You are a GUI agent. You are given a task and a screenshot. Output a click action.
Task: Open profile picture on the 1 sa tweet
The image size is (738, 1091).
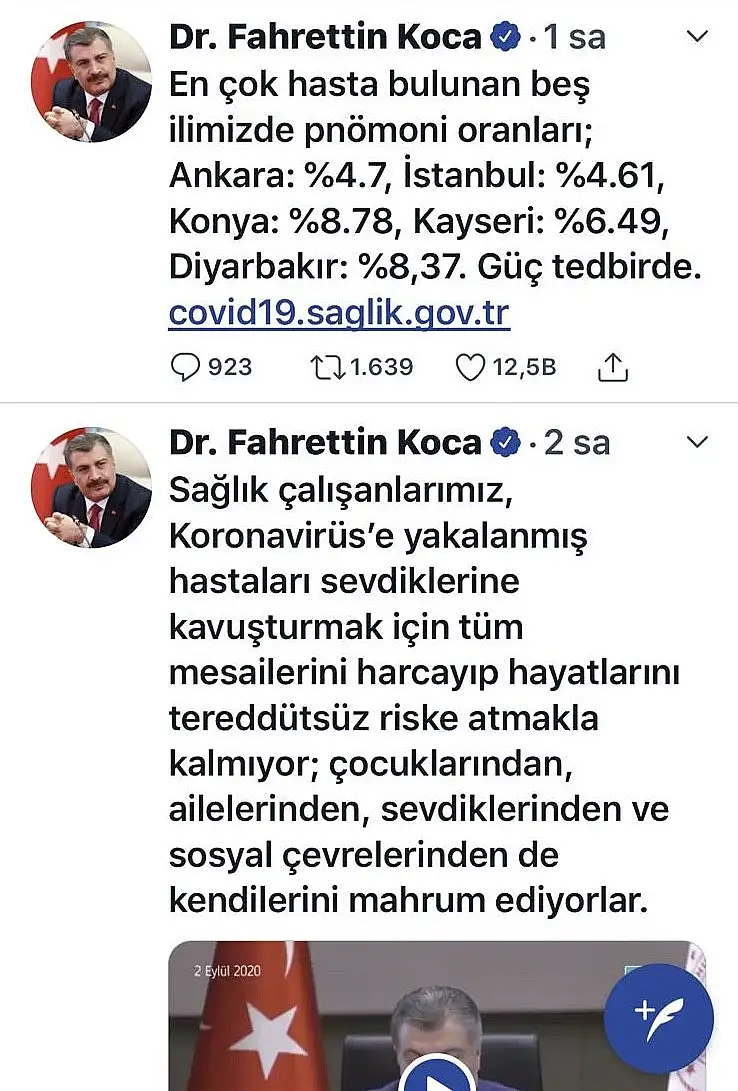[91, 81]
